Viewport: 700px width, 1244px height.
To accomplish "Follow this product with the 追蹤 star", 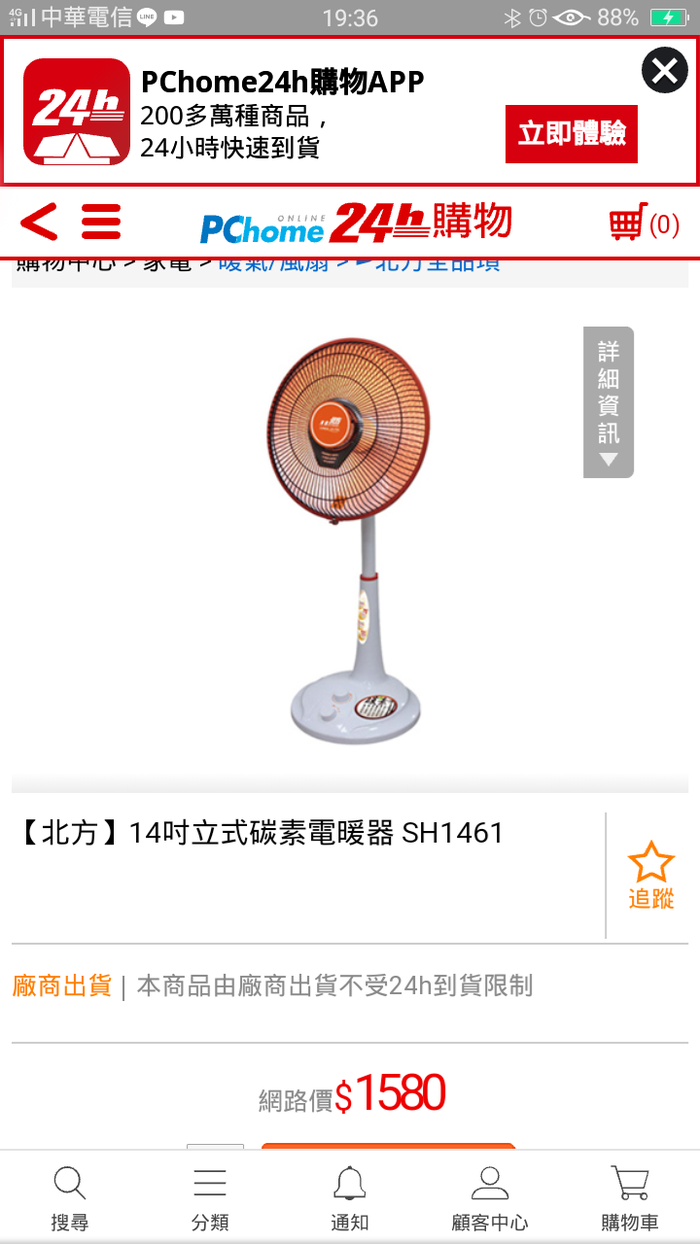I will point(651,875).
